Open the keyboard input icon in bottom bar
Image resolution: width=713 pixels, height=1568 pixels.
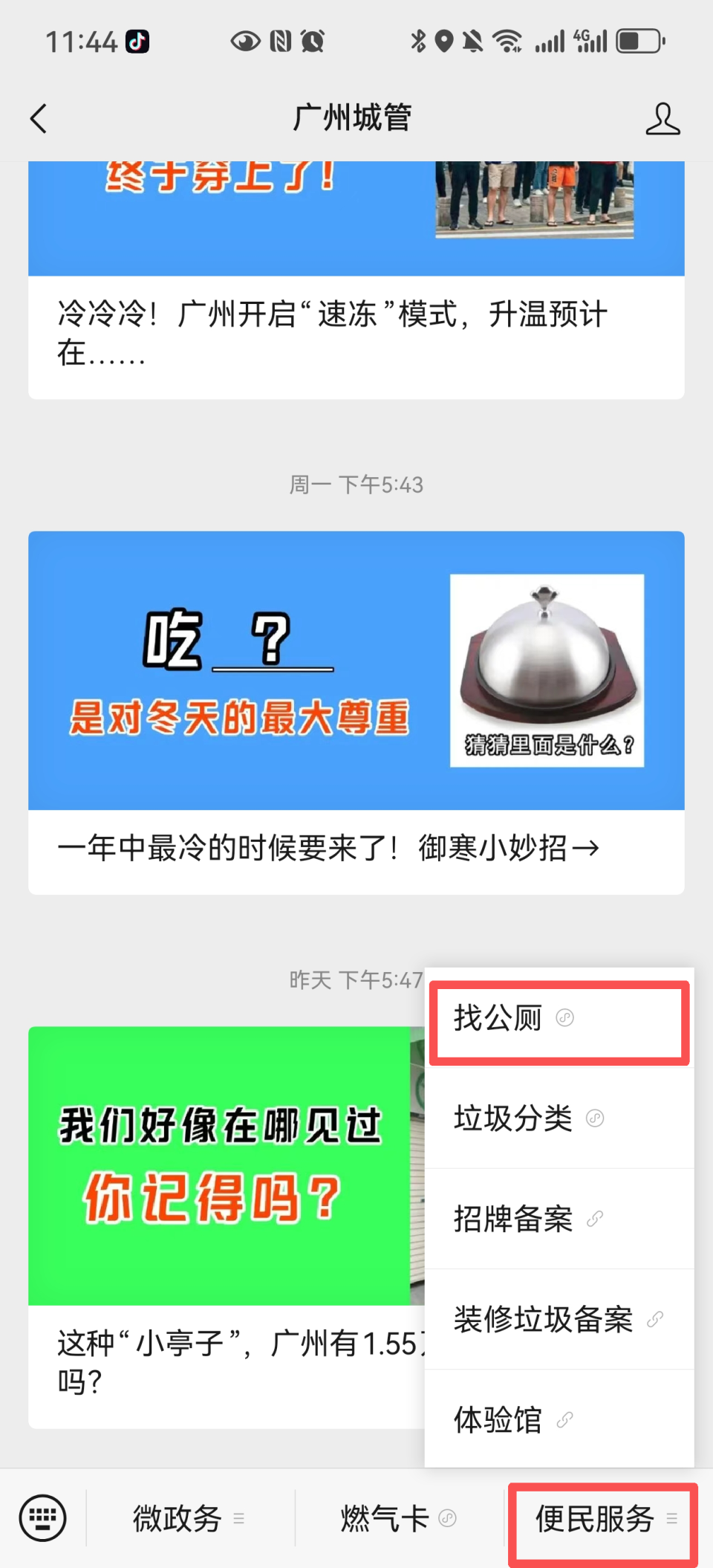[x=42, y=1517]
